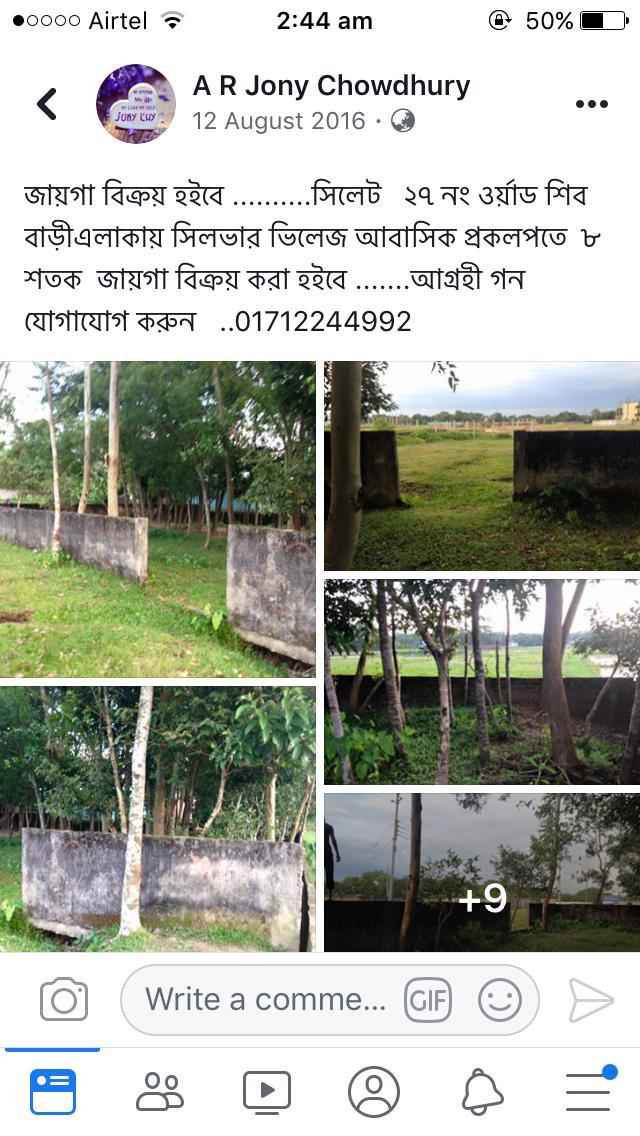The height and width of the screenshot is (1136, 640).
Task: Send the comment with the arrow icon
Action: [590, 1000]
